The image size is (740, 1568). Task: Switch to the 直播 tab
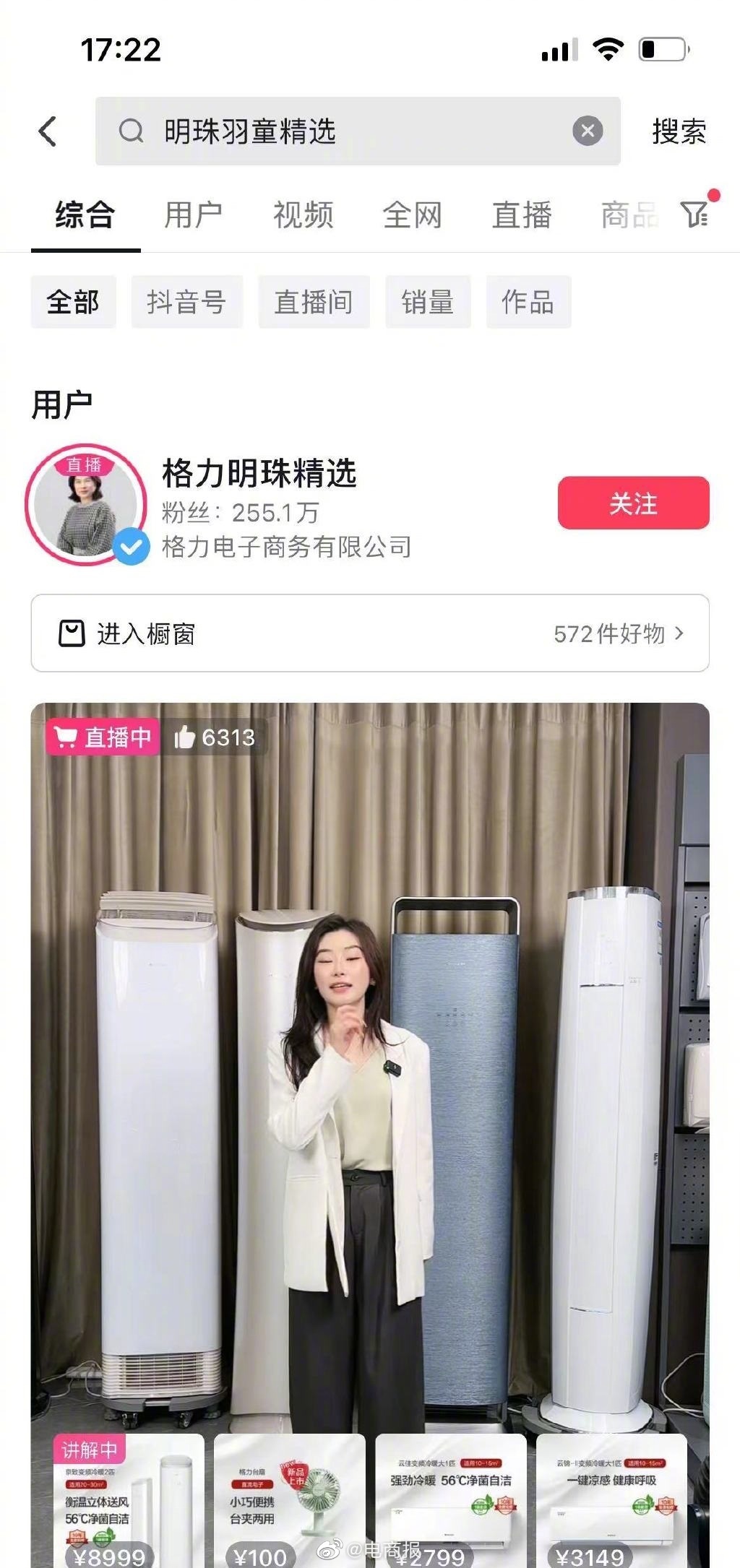(522, 215)
